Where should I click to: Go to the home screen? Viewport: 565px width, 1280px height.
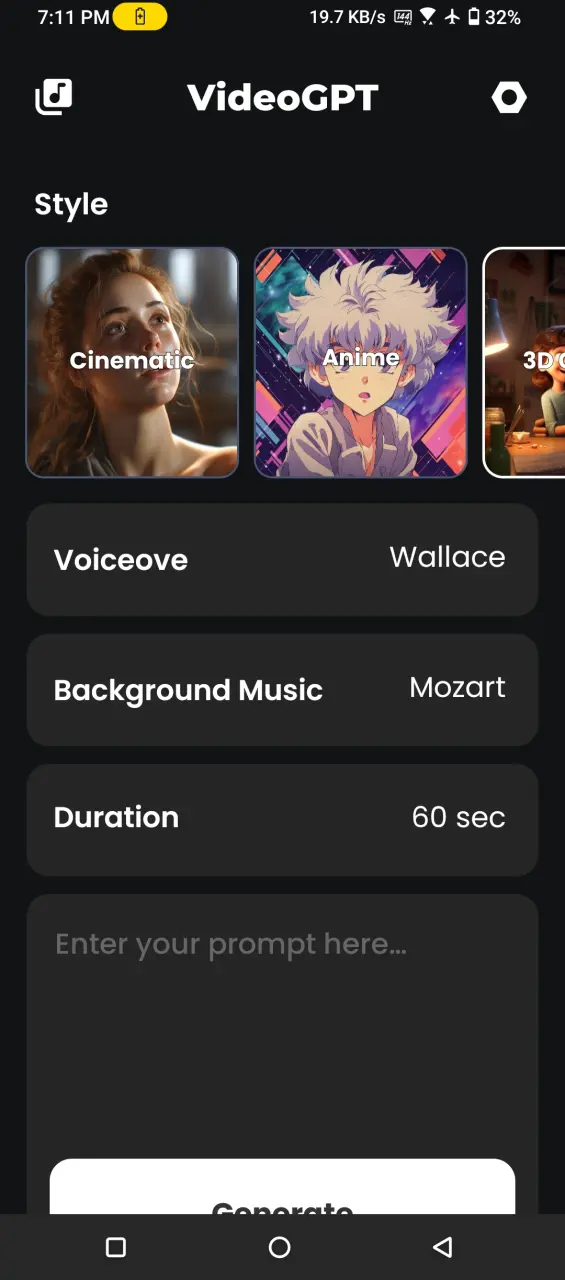pos(280,1247)
